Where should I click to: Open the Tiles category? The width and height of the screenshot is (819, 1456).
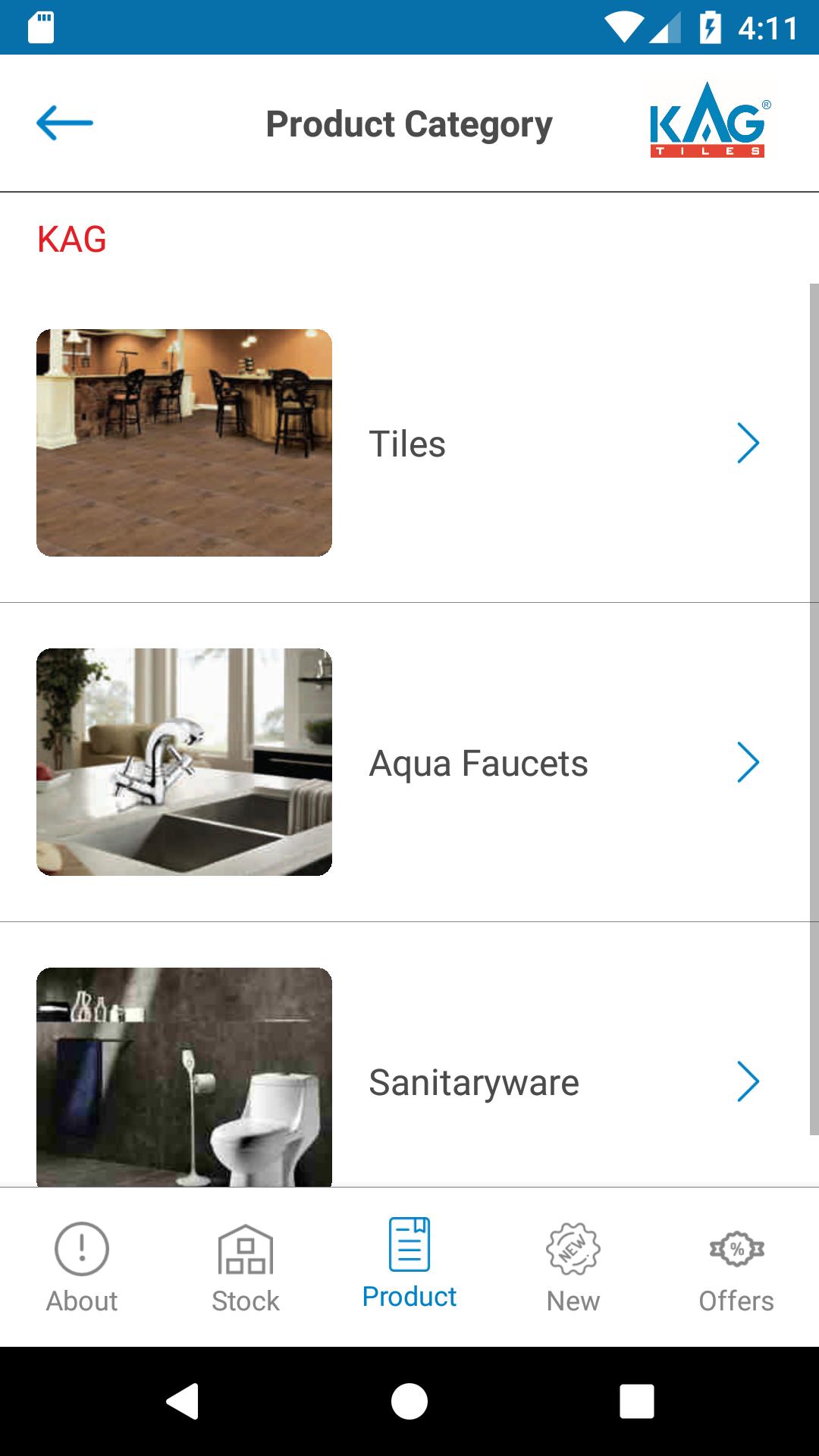tap(407, 444)
